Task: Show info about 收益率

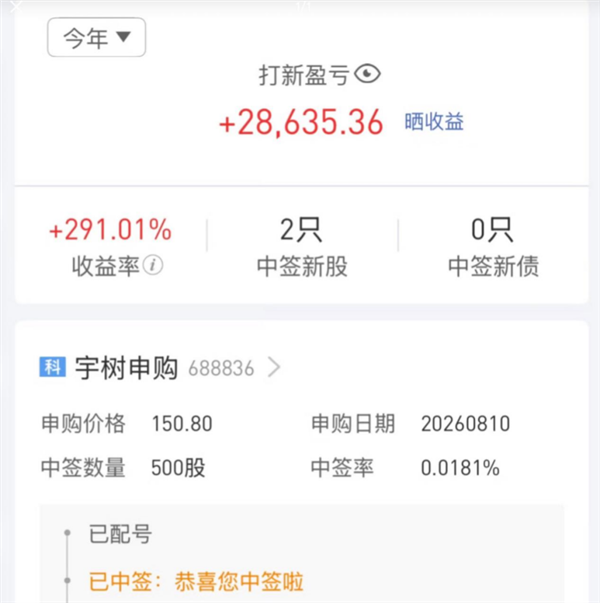Action: (153, 265)
